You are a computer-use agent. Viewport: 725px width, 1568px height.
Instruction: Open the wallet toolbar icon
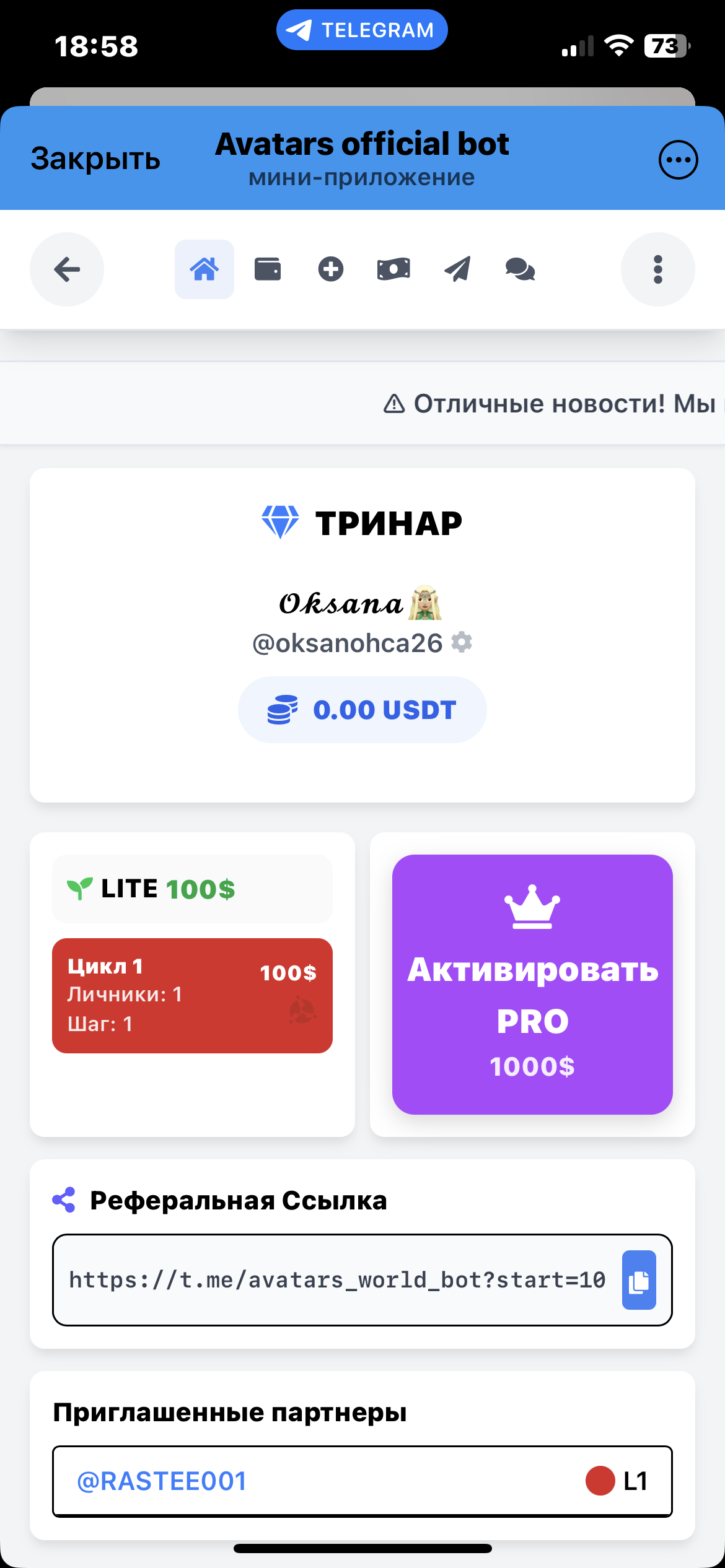click(x=268, y=269)
